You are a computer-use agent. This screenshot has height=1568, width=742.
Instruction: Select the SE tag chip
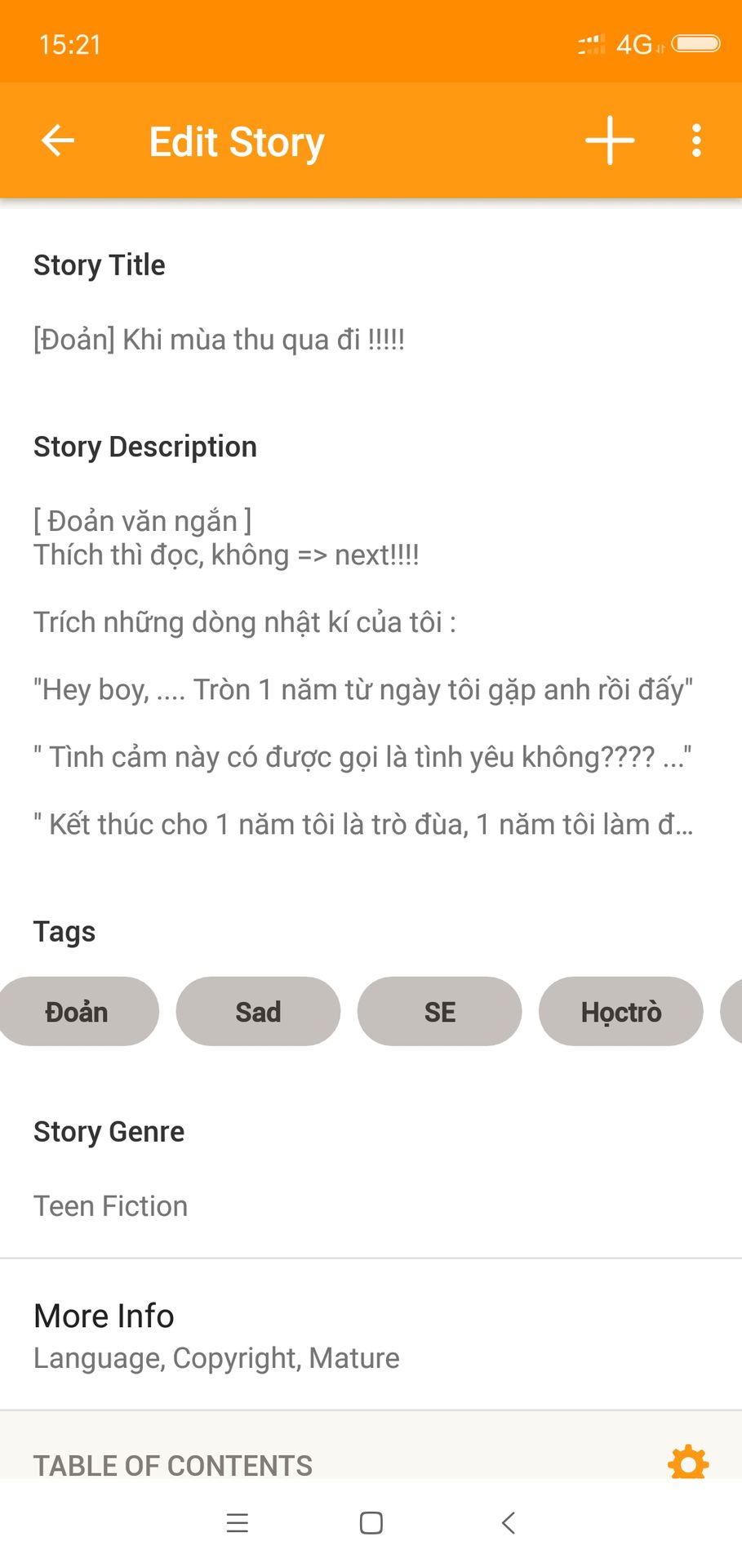439,1011
